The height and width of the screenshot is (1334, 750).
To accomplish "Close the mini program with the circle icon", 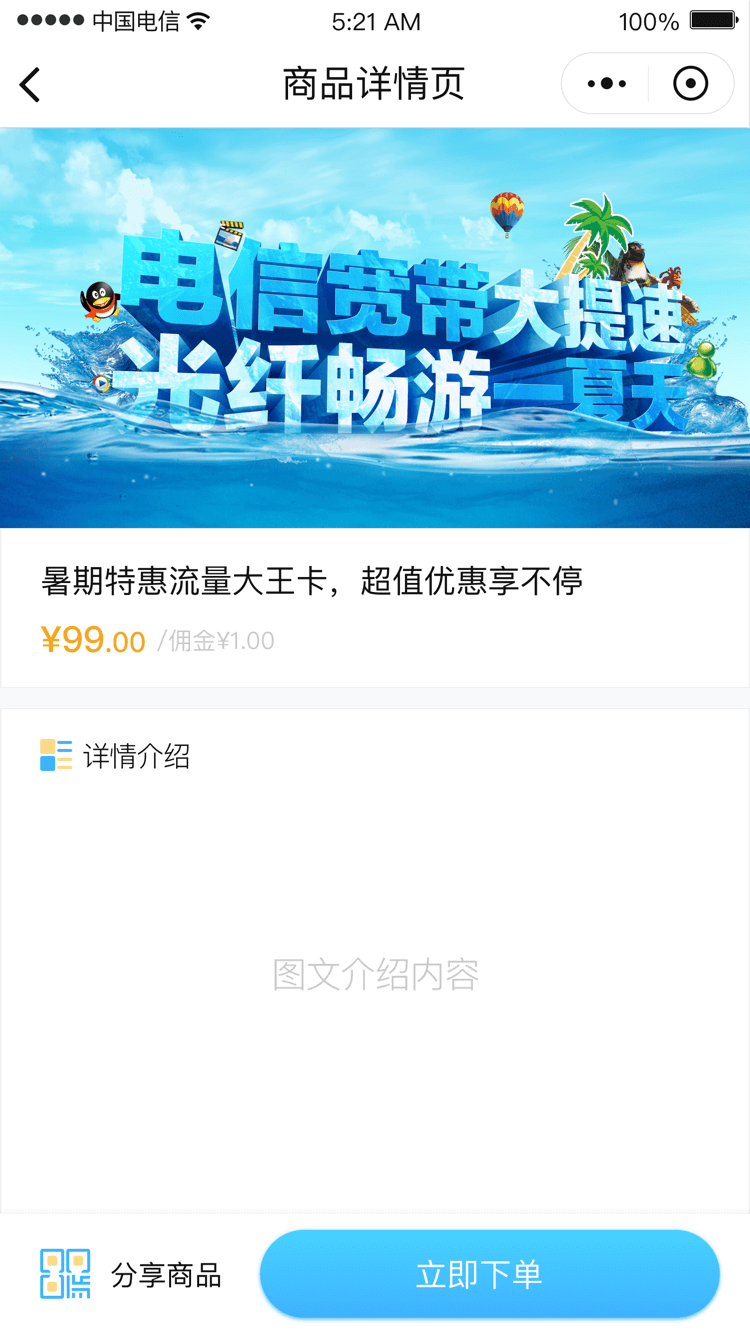I will [690, 84].
